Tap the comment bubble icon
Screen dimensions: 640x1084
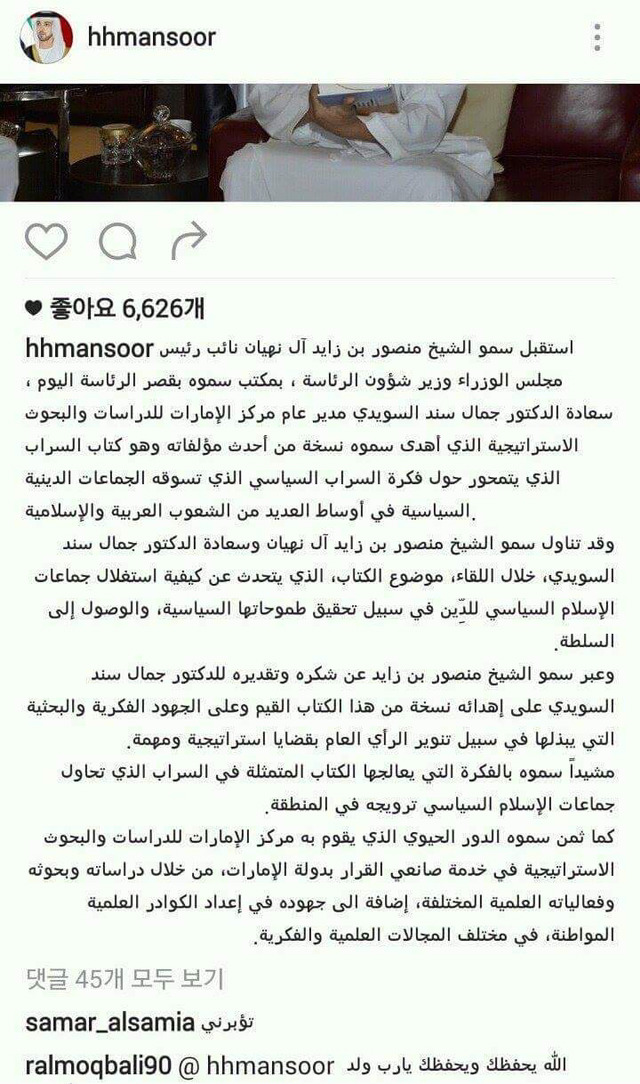[x=117, y=241]
